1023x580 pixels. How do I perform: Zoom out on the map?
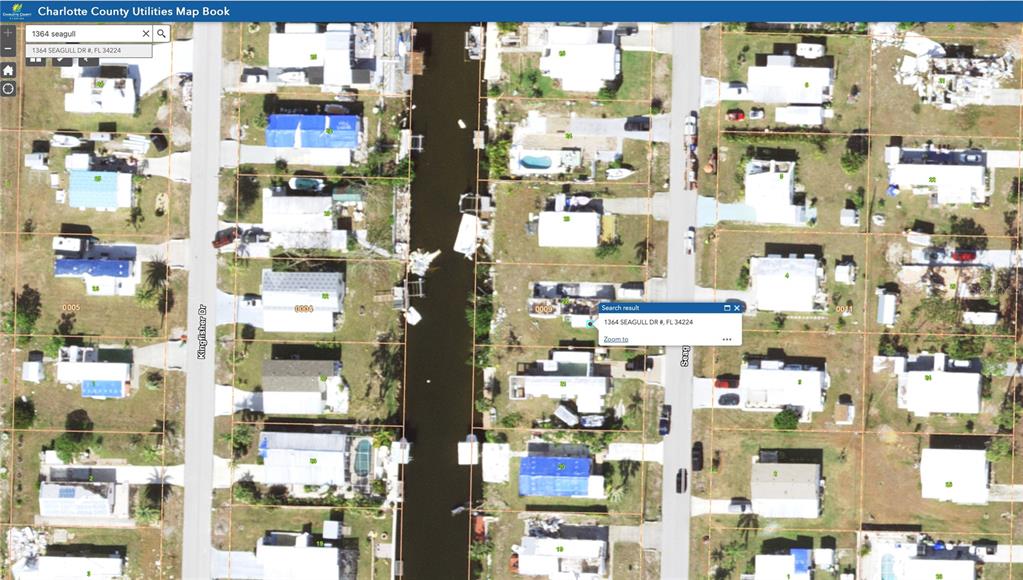pos(8,49)
